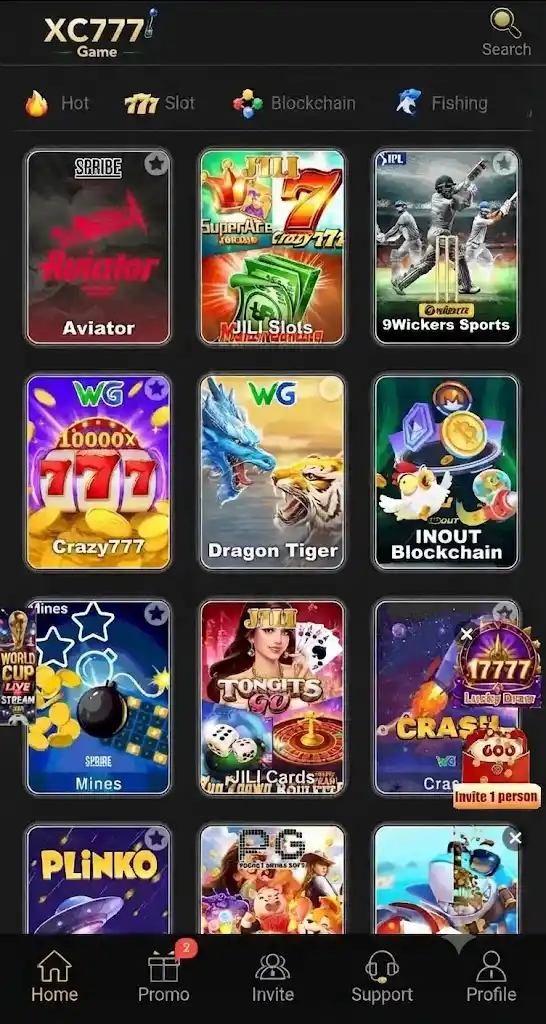Open the Dragon Tiger game
Viewport: 546px width, 1024px height.
tap(272, 472)
